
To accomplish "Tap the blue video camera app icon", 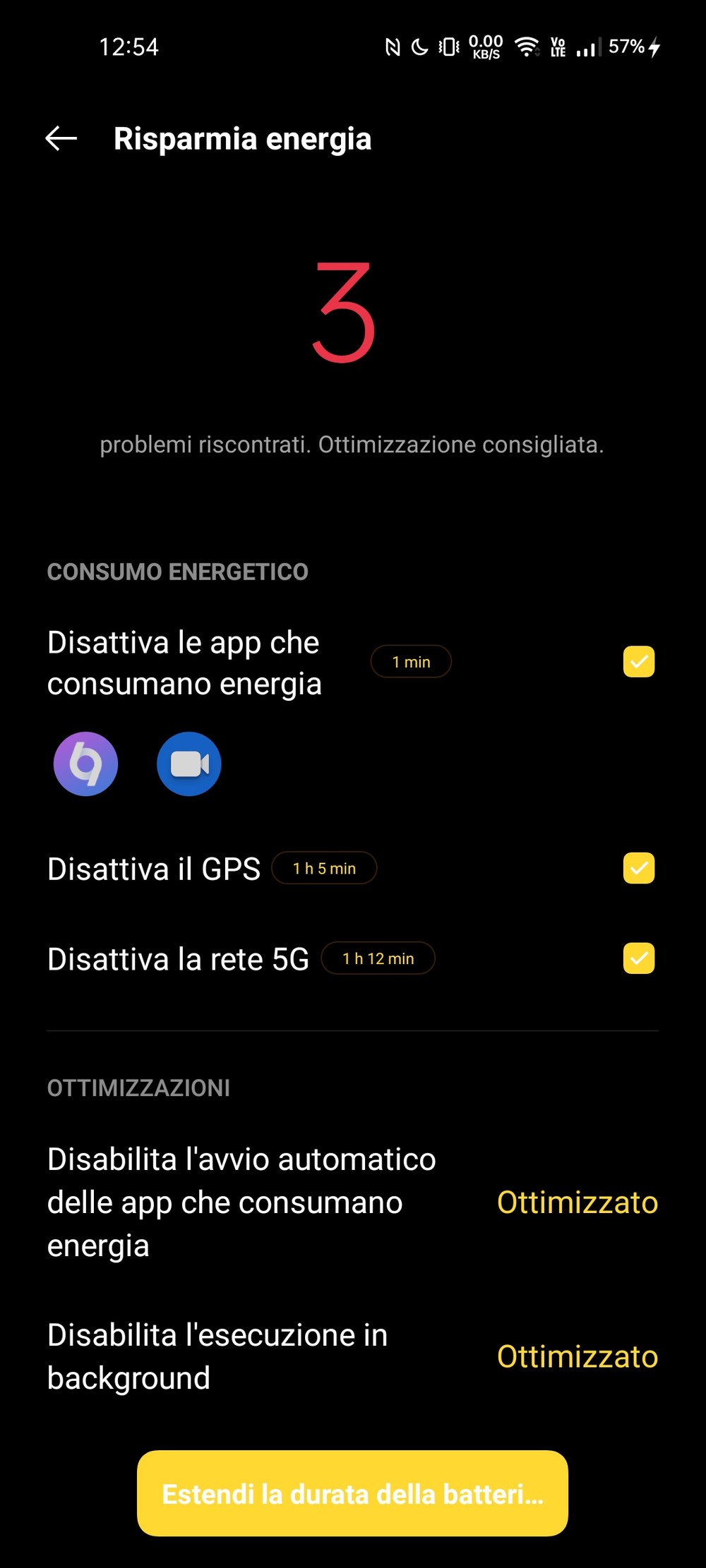I will click(189, 764).
